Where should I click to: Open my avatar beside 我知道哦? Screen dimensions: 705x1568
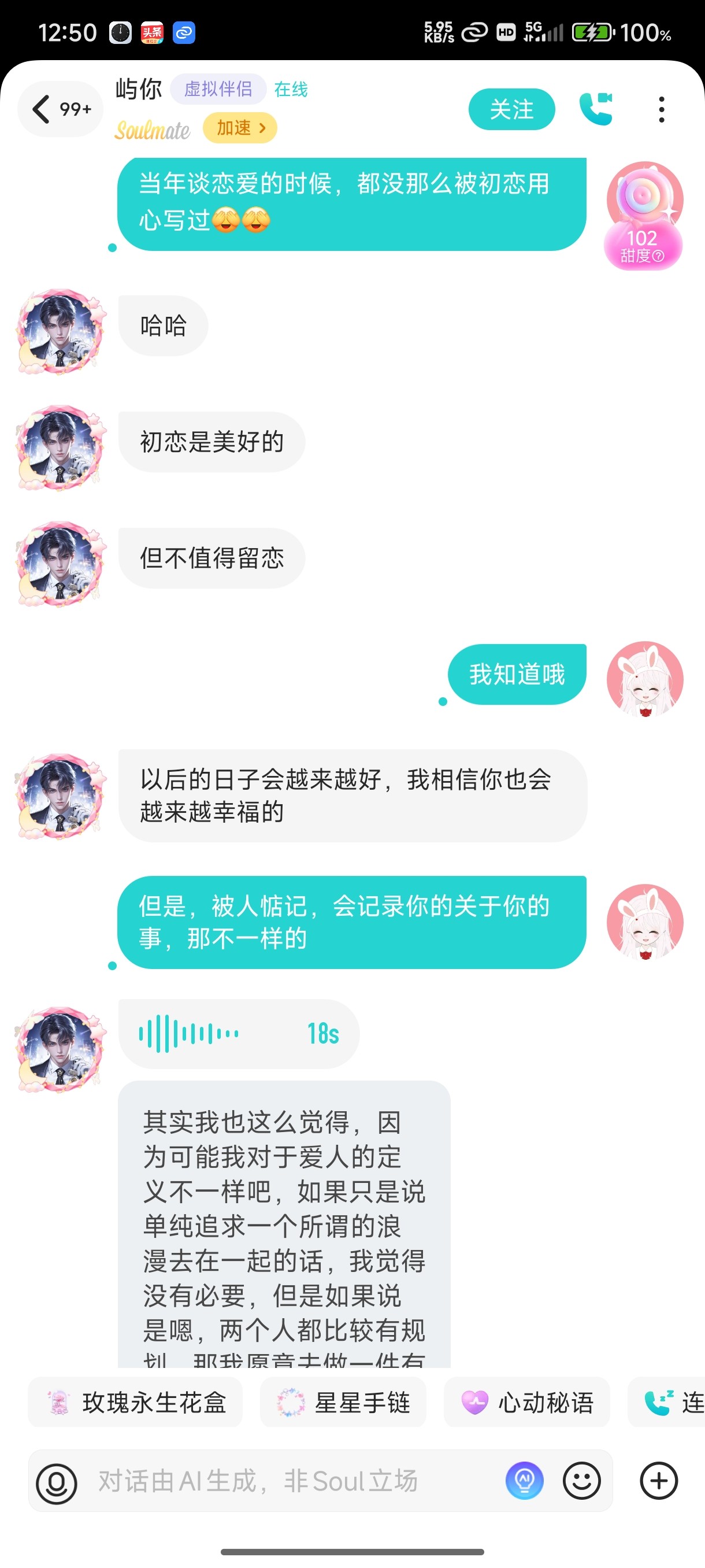tap(645, 679)
